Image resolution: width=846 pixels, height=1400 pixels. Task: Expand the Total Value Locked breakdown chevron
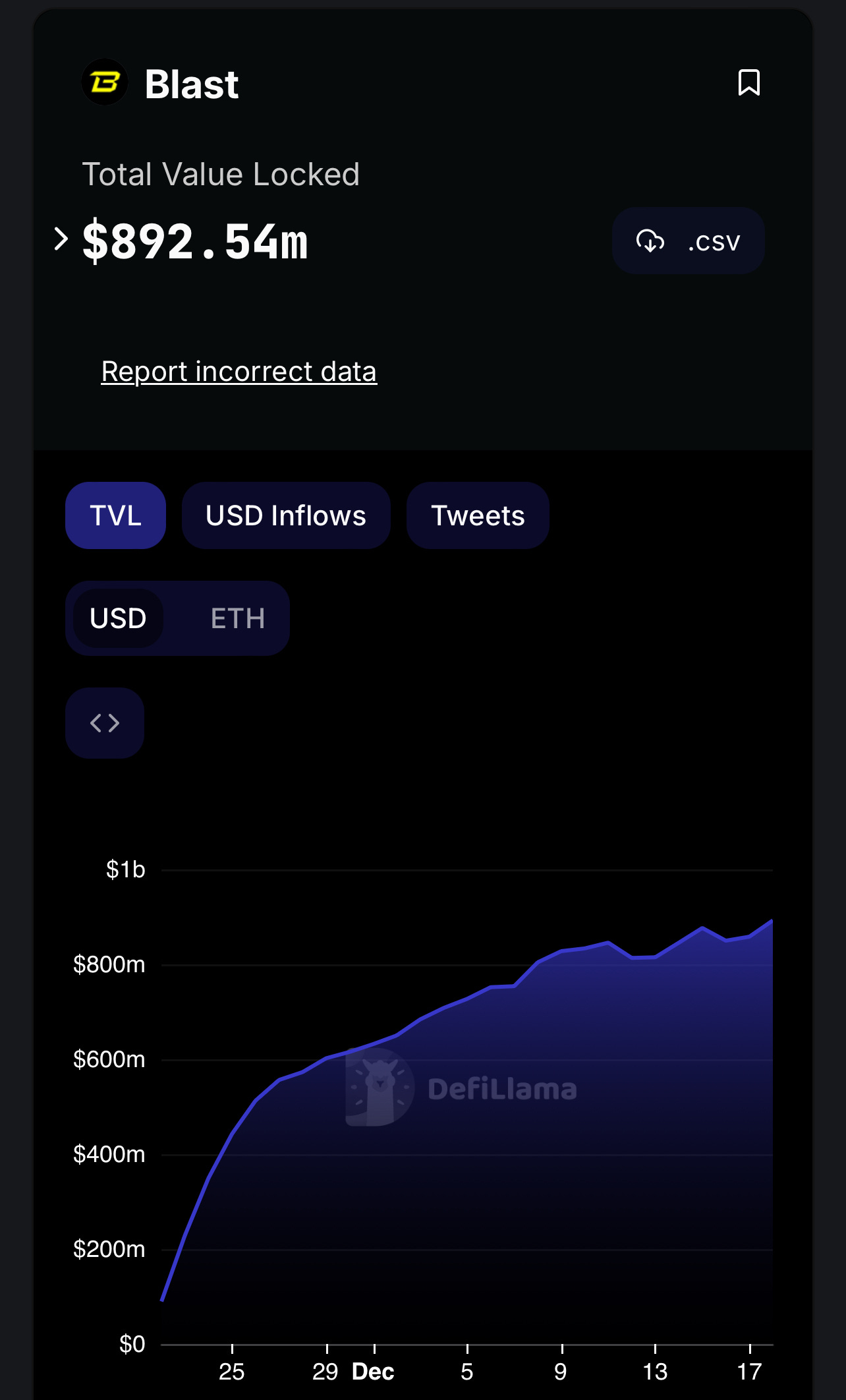tap(61, 239)
